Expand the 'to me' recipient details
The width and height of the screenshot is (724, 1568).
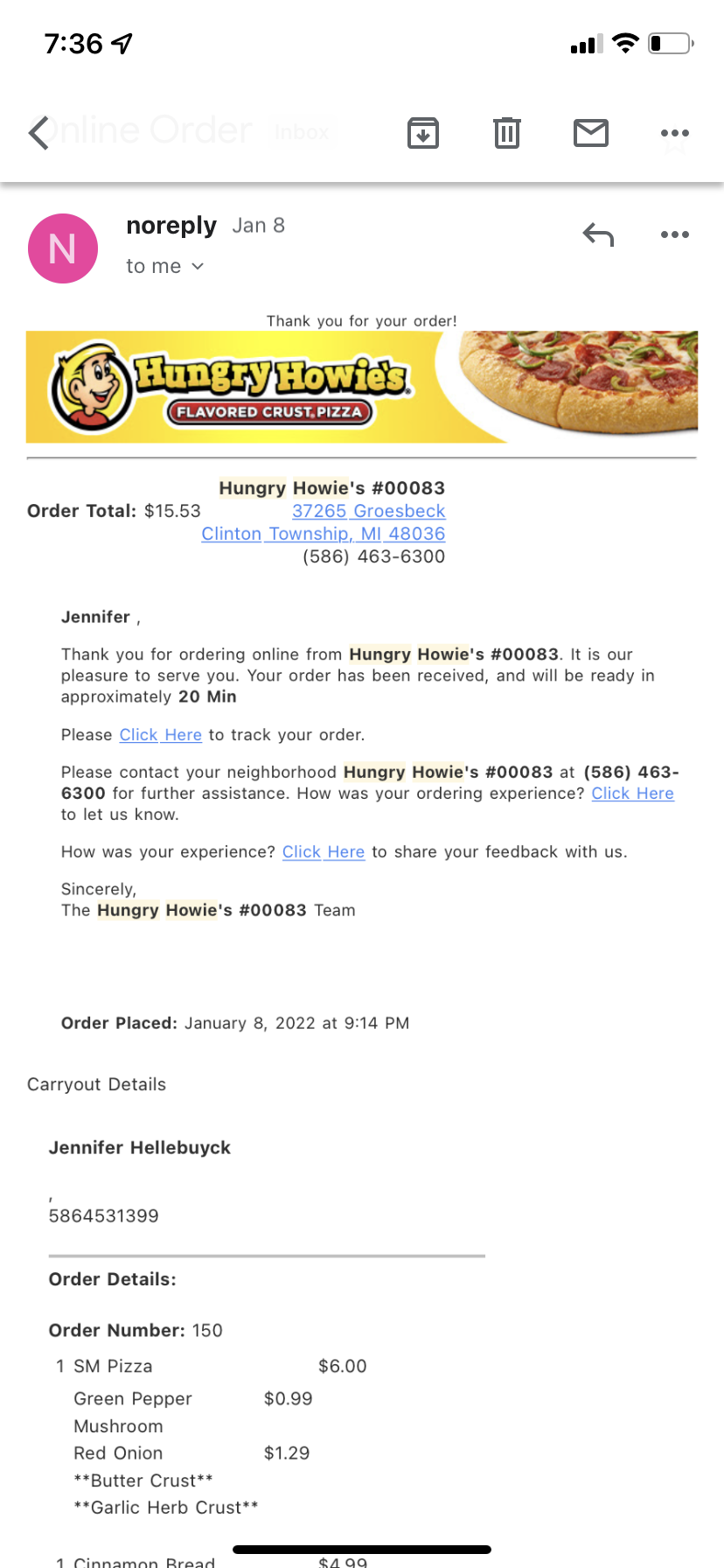pos(165,266)
